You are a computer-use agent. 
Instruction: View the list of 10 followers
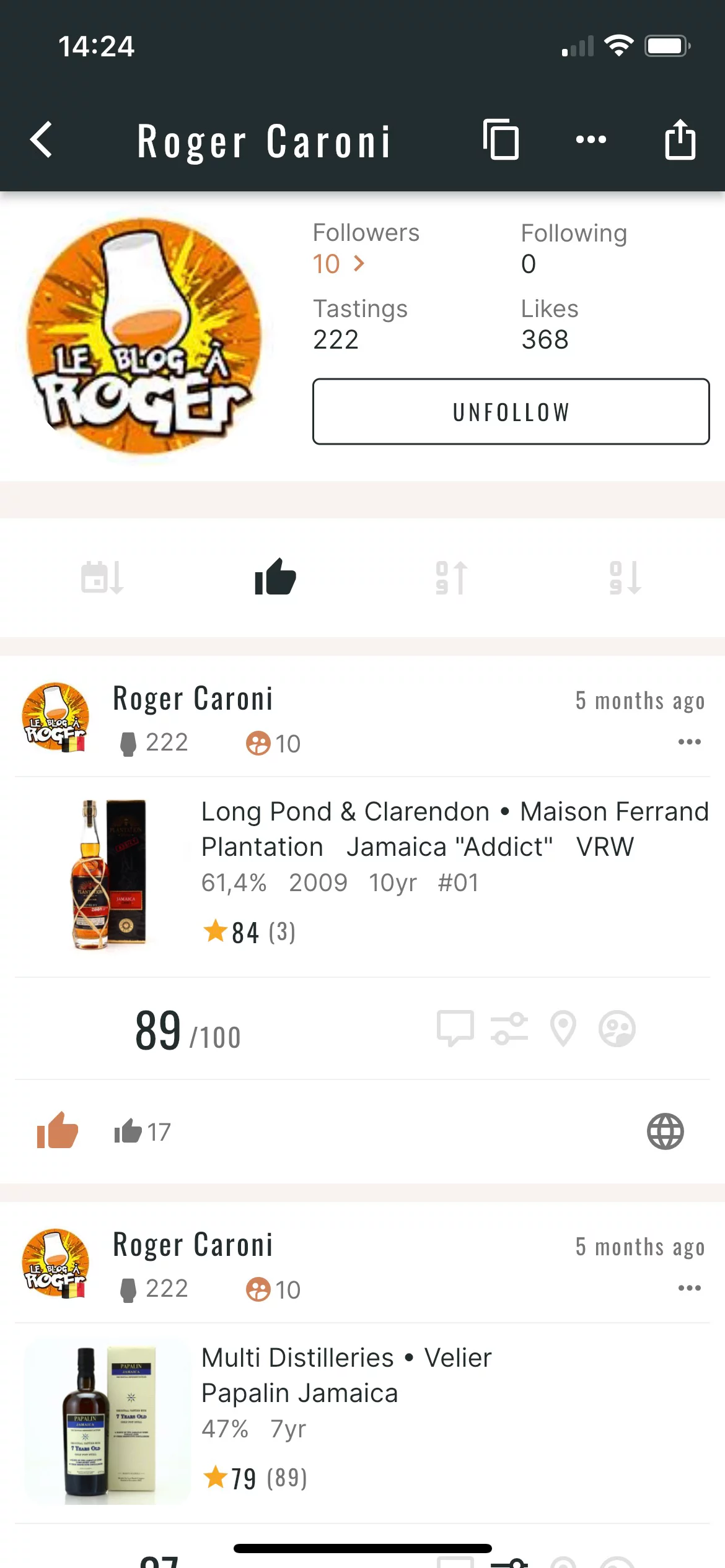339,264
